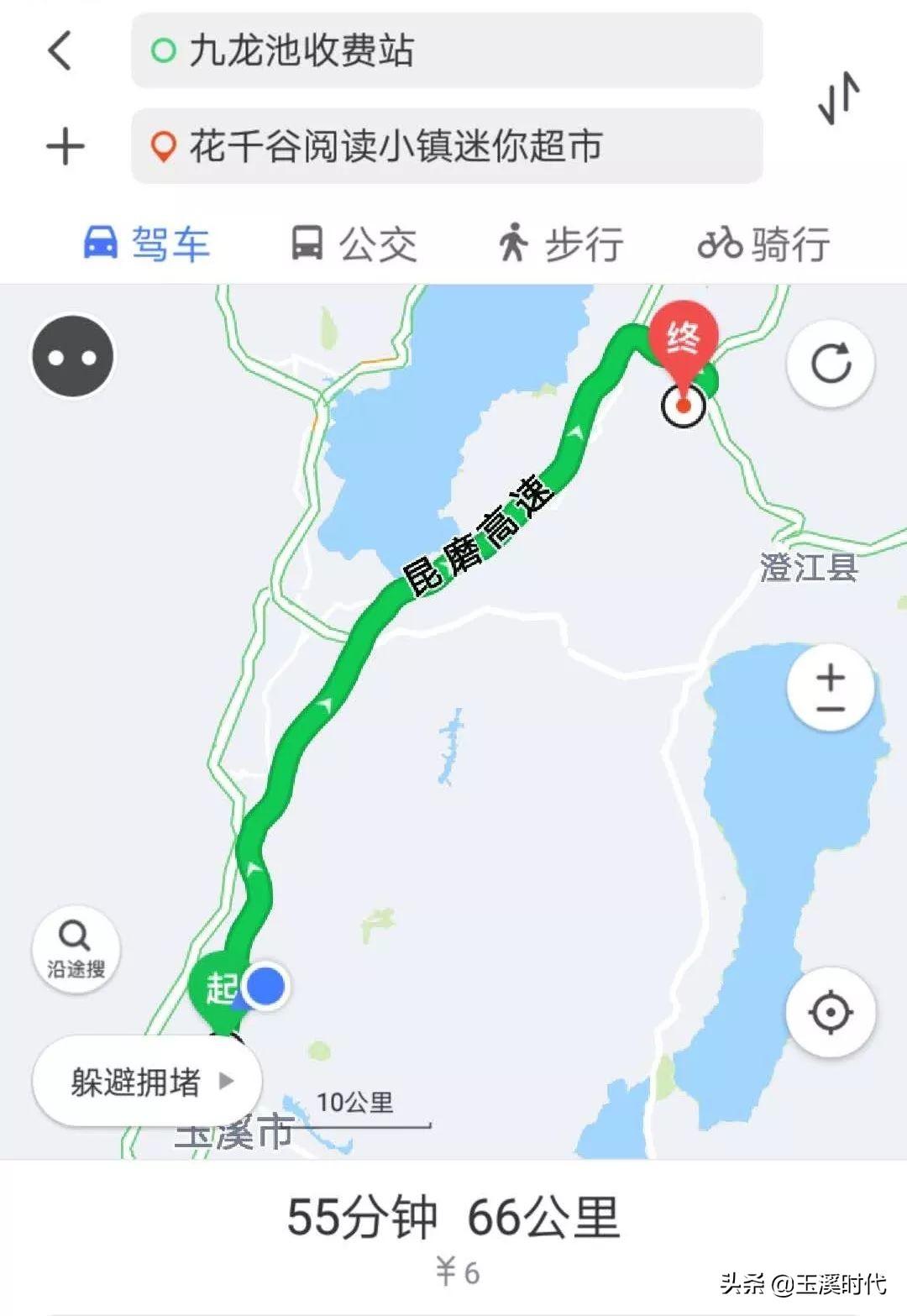Go back using the back arrow
The width and height of the screenshot is (907, 1316).
click(60, 50)
